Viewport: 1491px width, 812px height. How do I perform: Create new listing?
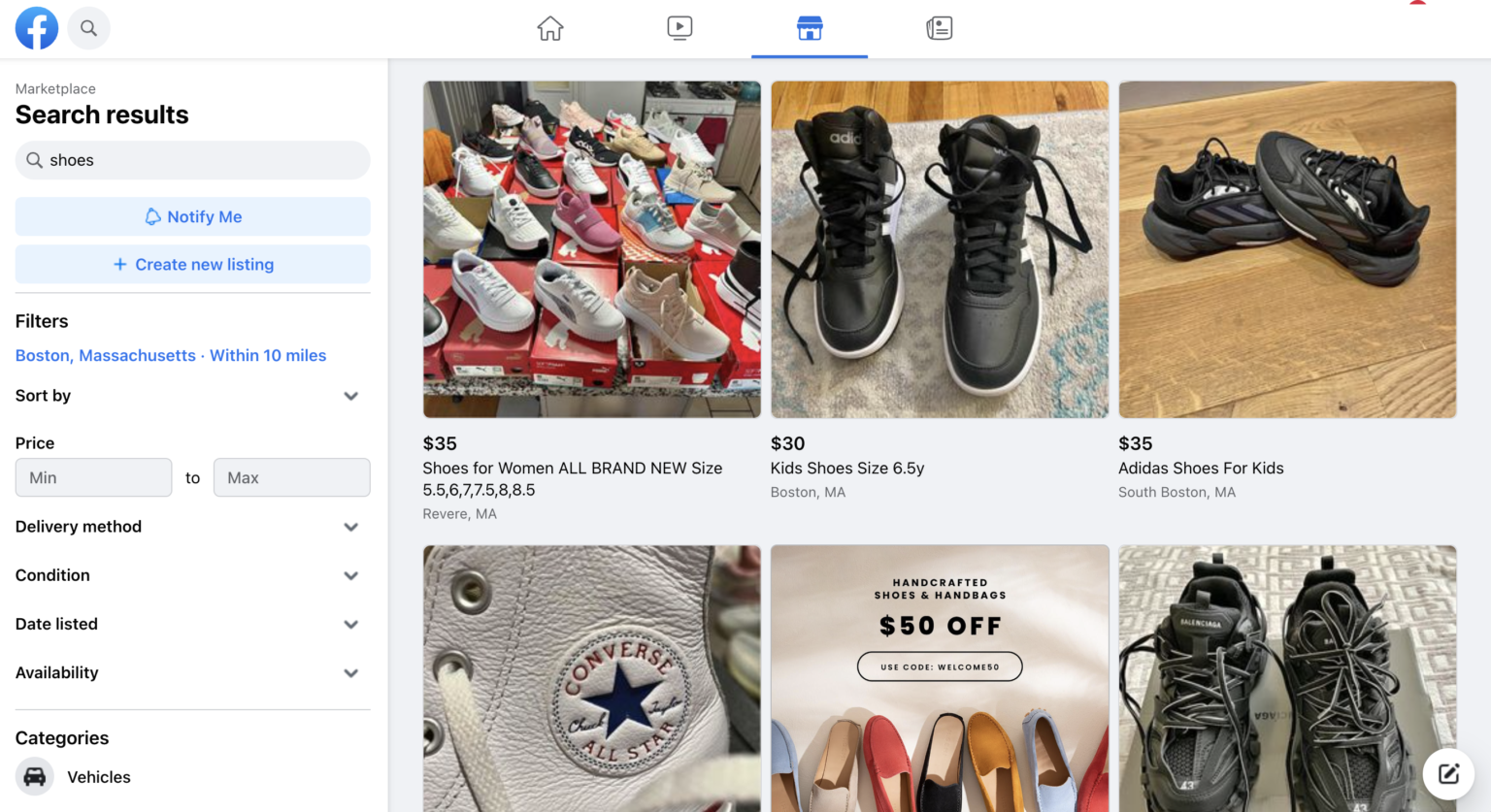point(192,264)
